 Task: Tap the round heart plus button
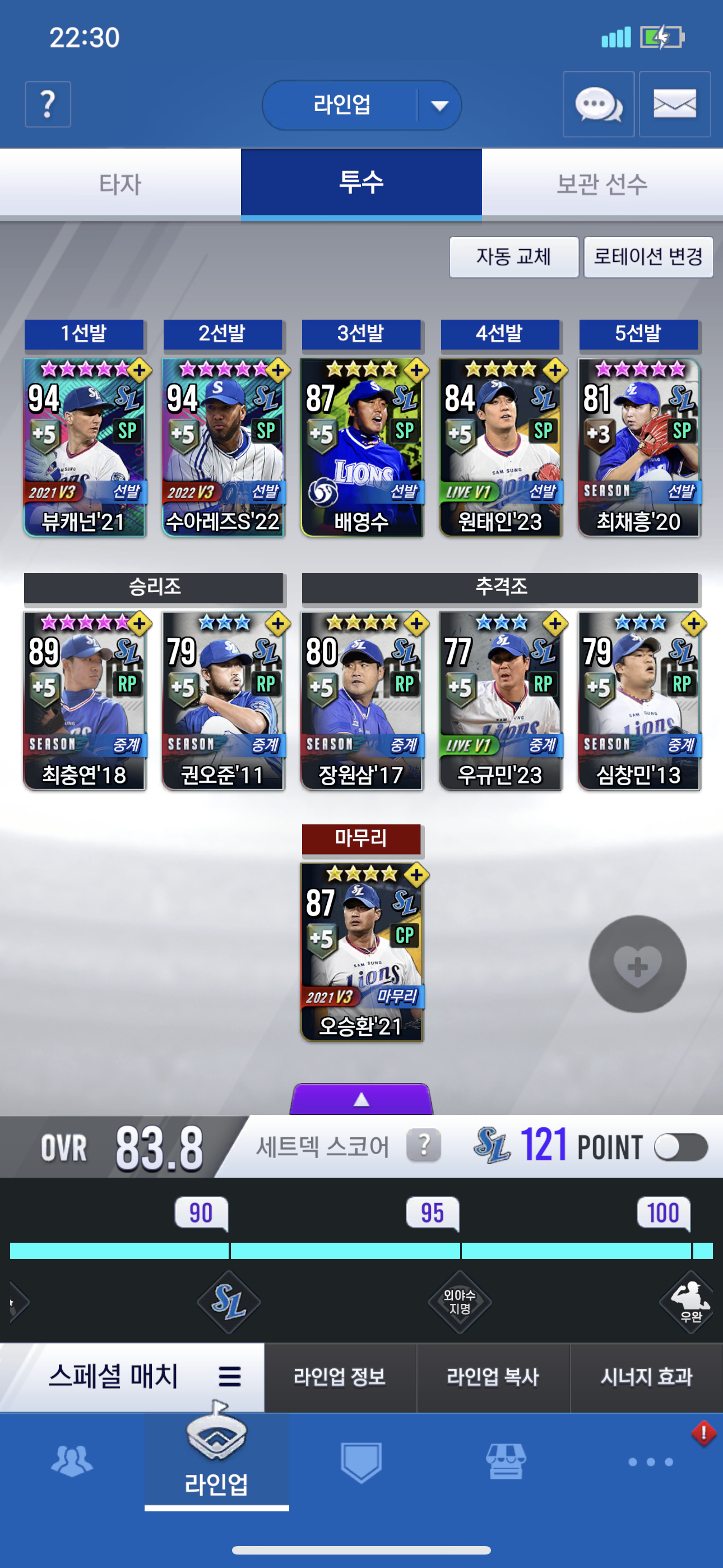pyautogui.click(x=637, y=964)
